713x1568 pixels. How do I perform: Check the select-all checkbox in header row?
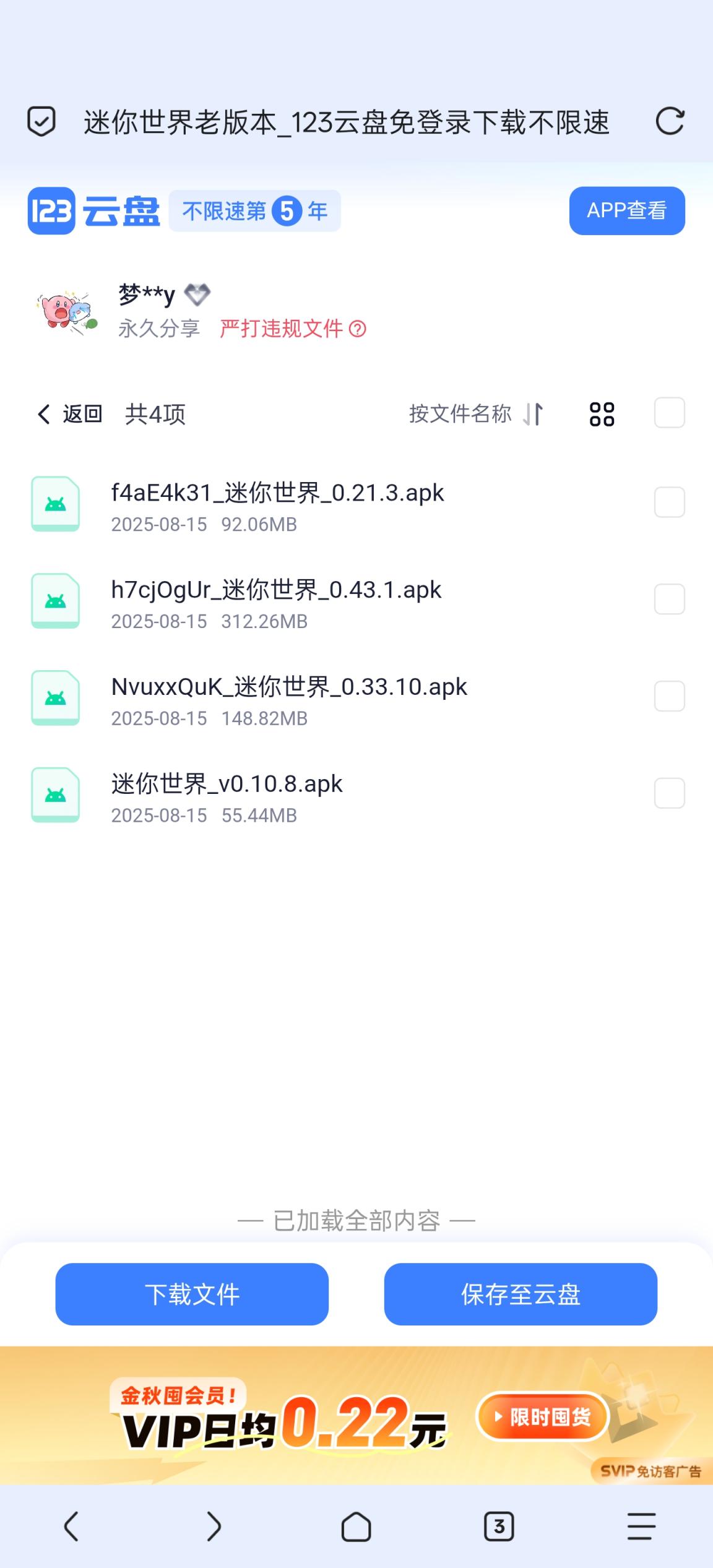(668, 413)
